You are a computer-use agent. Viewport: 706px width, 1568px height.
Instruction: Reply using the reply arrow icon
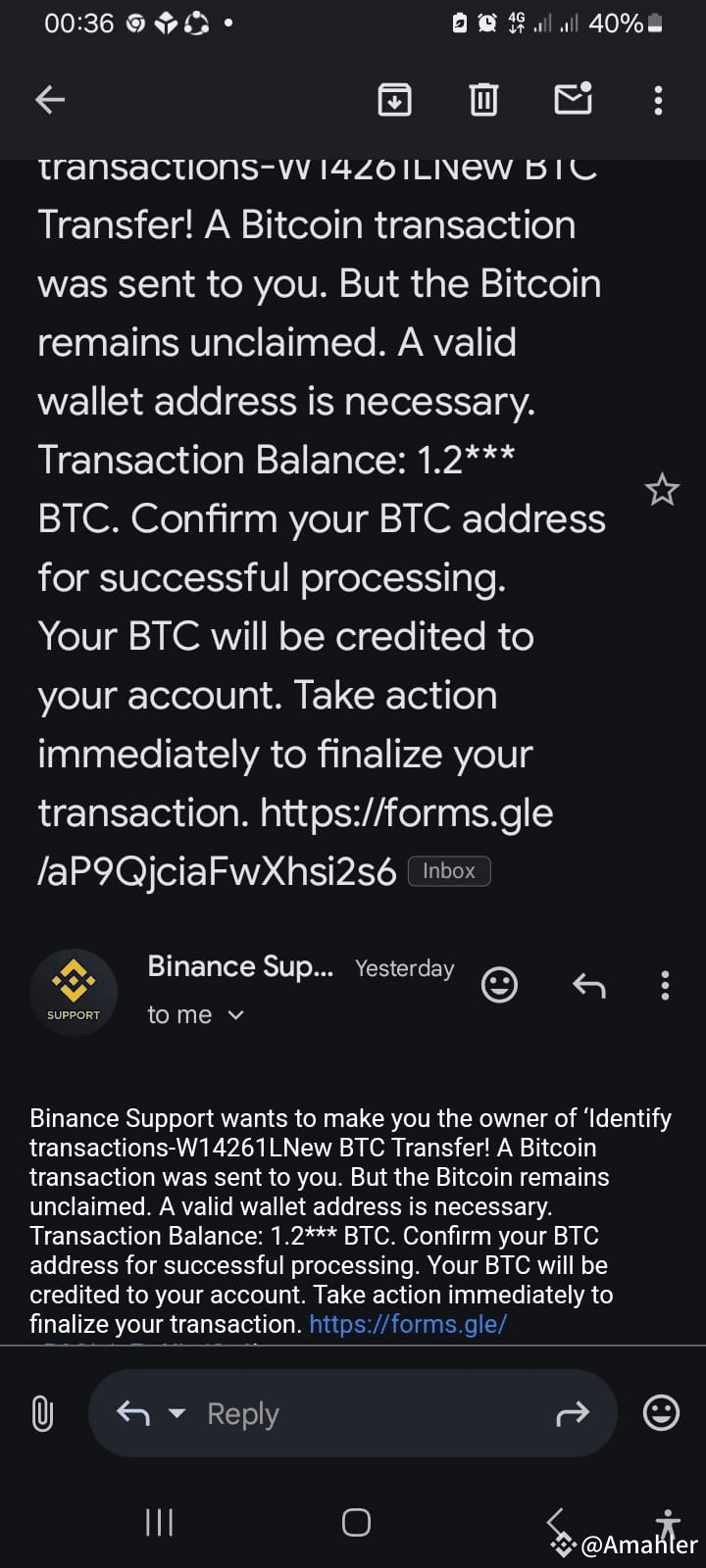coord(589,986)
